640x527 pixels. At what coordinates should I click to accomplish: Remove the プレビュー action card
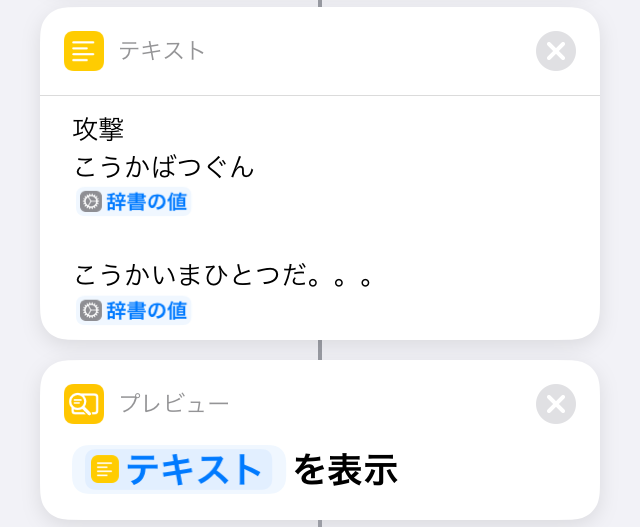[x=556, y=404]
